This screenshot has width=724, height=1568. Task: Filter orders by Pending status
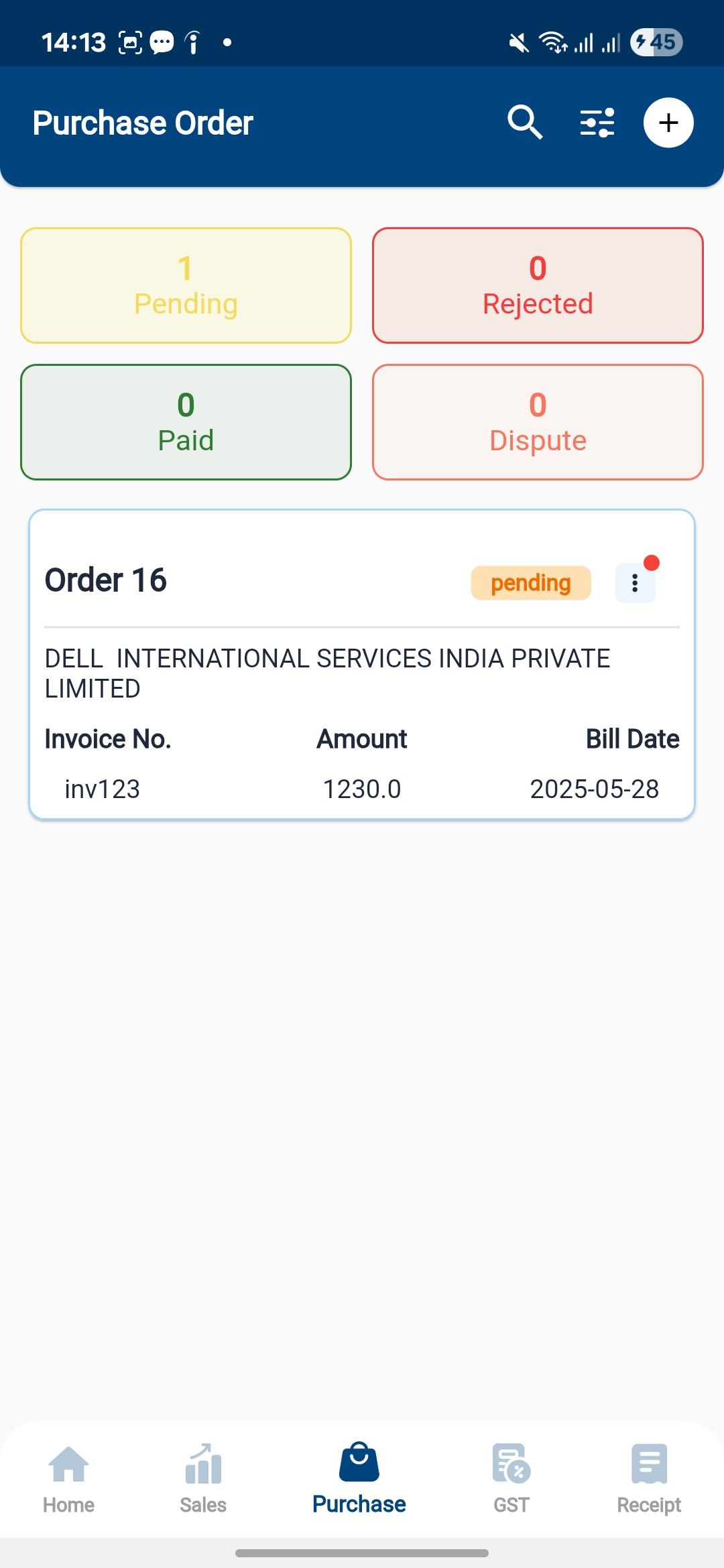(x=186, y=285)
